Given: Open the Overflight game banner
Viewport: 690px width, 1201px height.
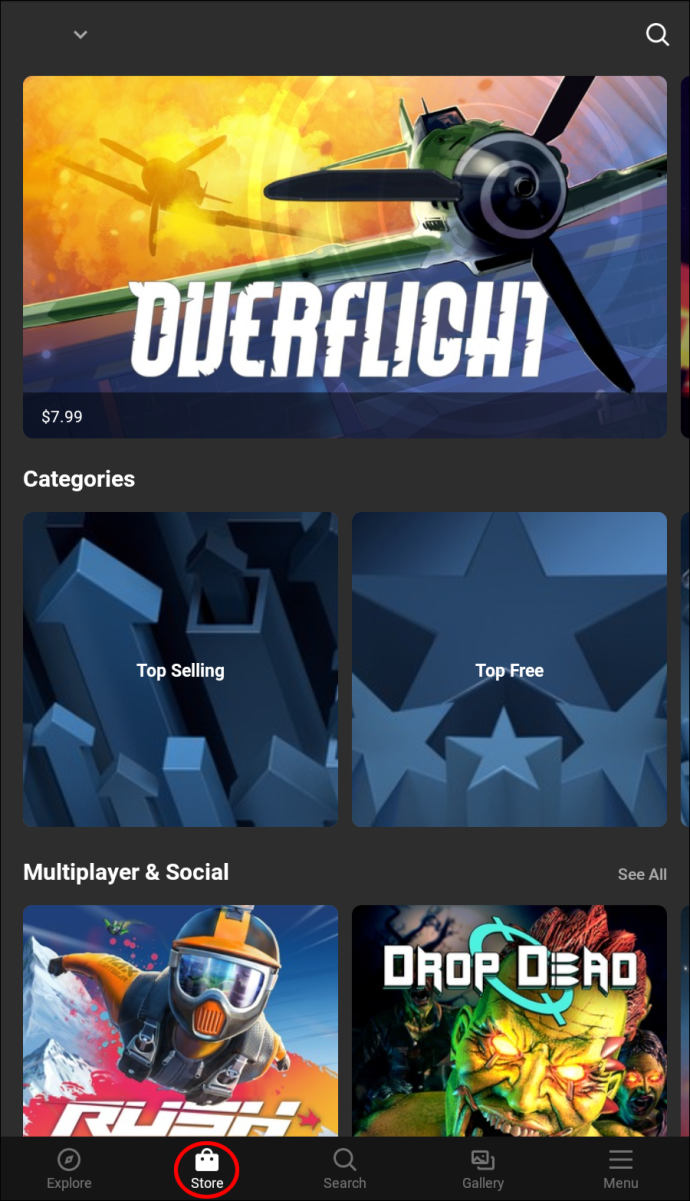Looking at the screenshot, I should coord(345,257).
